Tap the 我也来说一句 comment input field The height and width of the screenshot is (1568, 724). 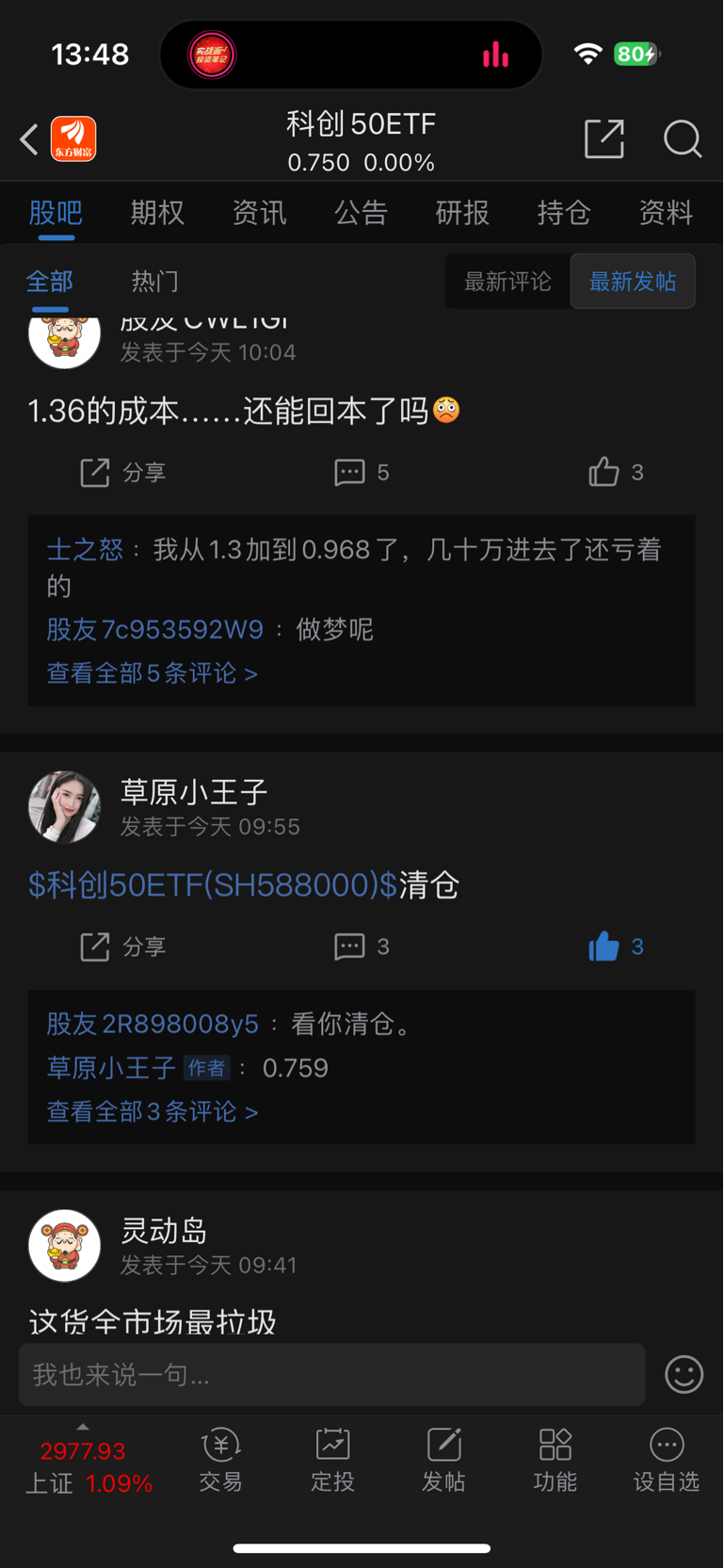[x=331, y=1374]
